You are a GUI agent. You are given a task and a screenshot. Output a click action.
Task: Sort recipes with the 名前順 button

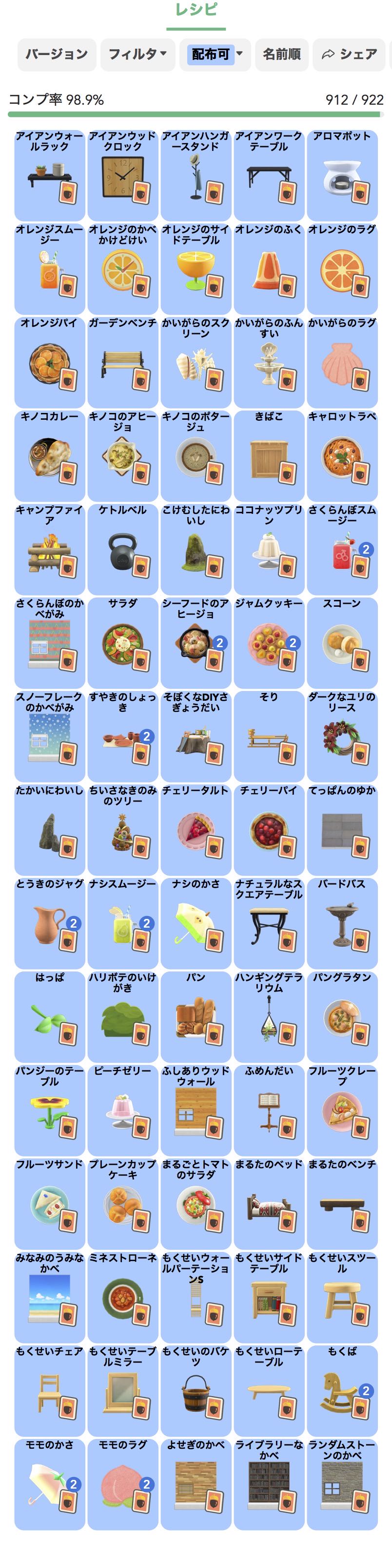point(281,54)
